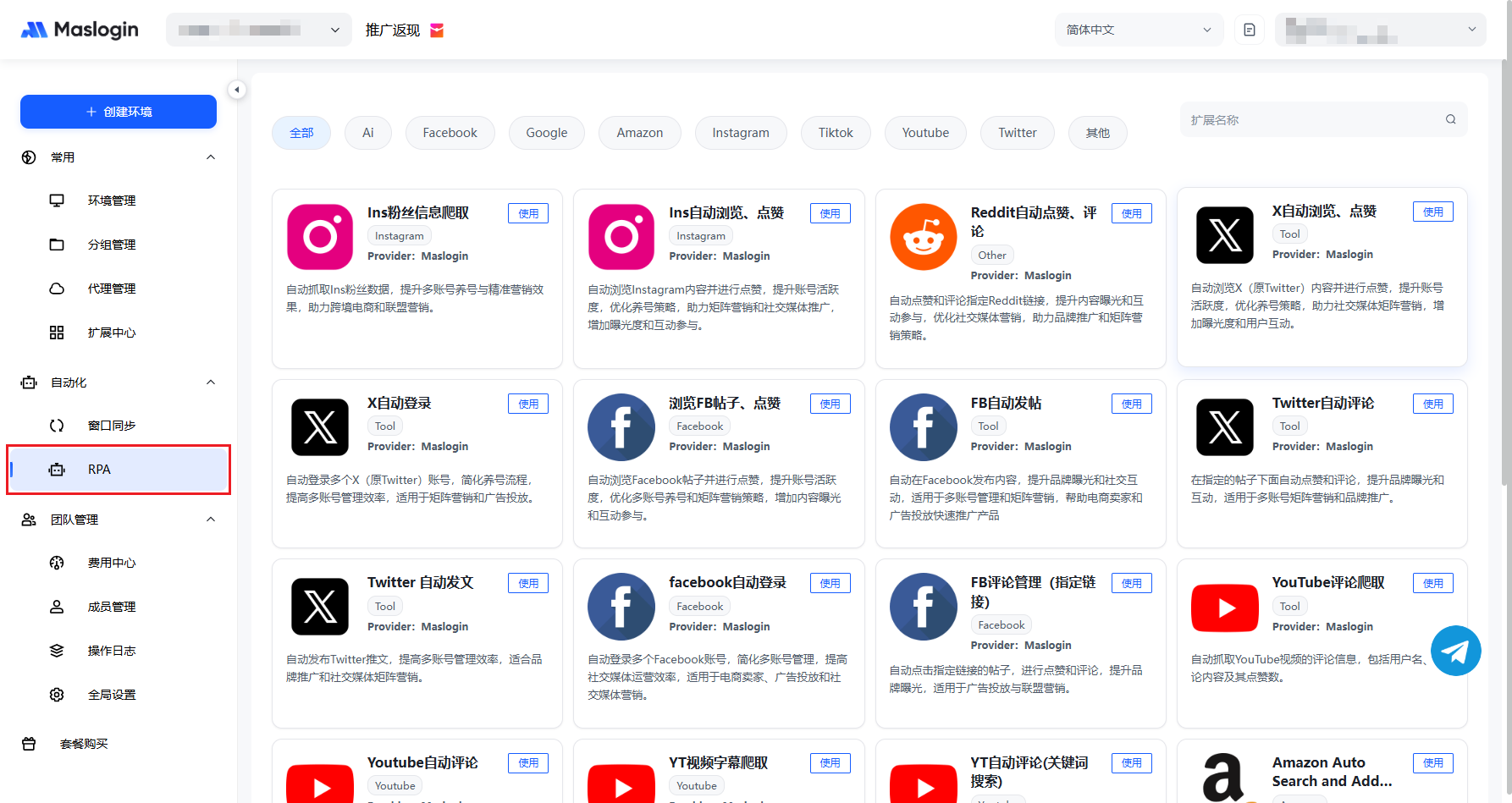Use the Ins粉丝信息爬取 extension
The height and width of the screenshot is (803, 1512).
click(x=527, y=213)
